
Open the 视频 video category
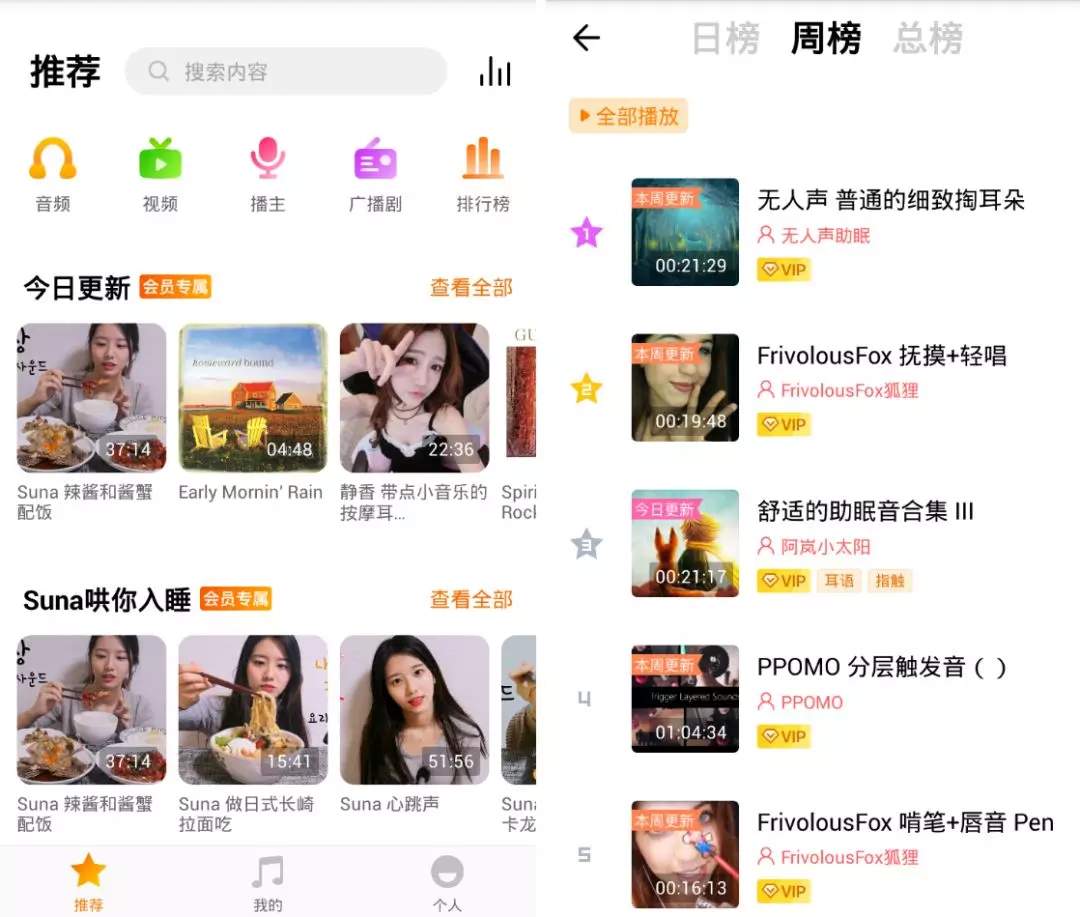click(160, 175)
